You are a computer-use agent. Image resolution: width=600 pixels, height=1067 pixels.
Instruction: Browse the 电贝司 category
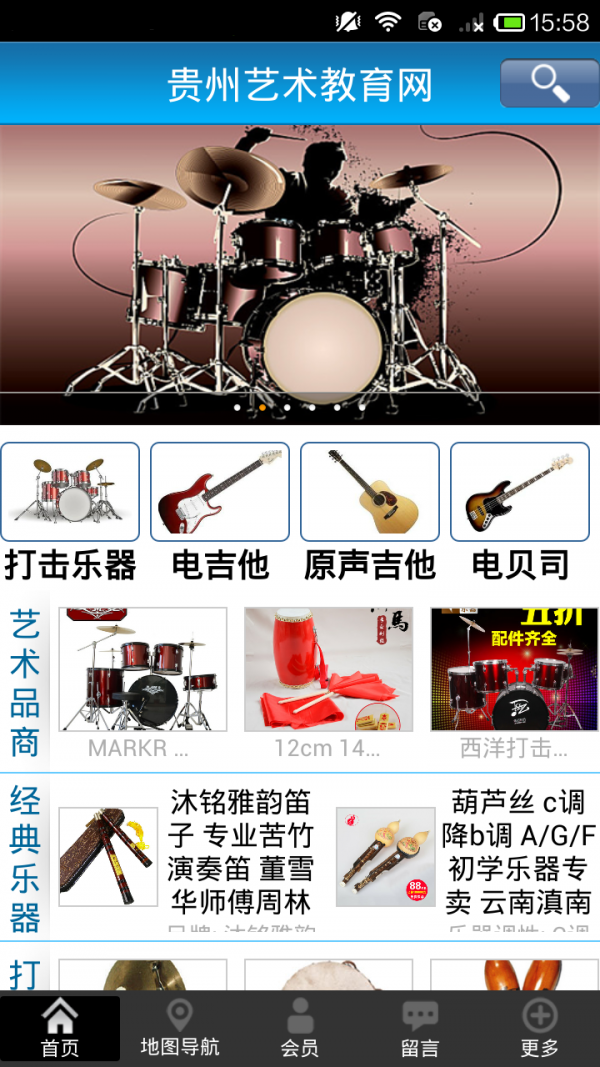click(520, 512)
